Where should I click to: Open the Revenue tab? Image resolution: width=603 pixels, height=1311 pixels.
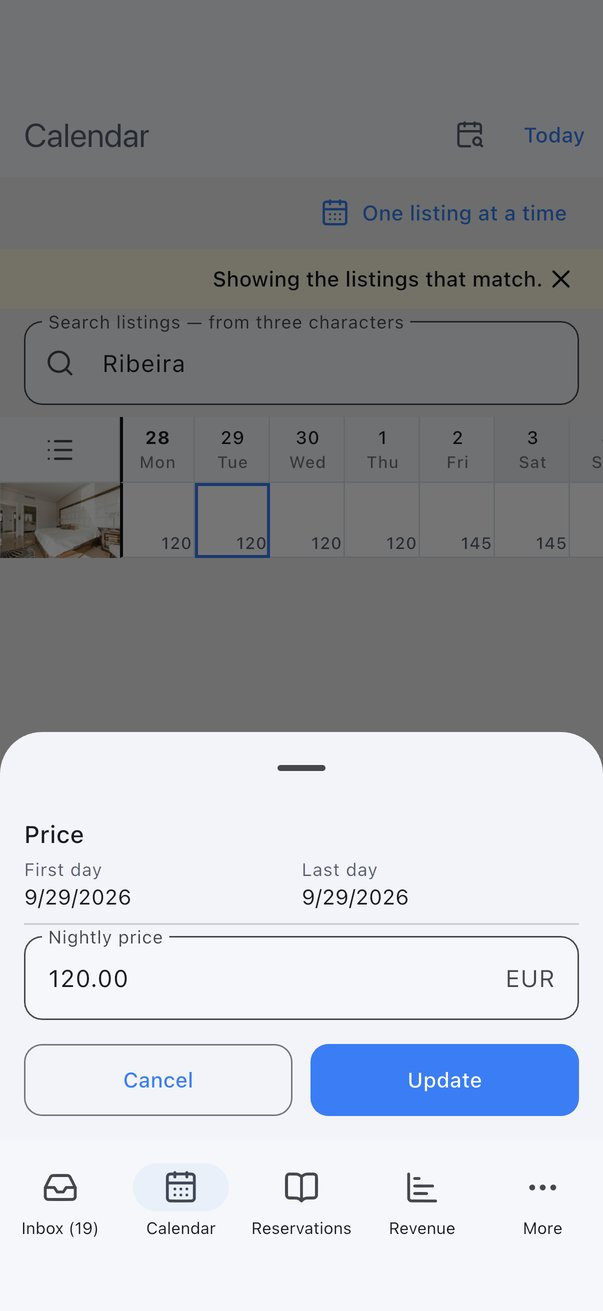tap(422, 1203)
